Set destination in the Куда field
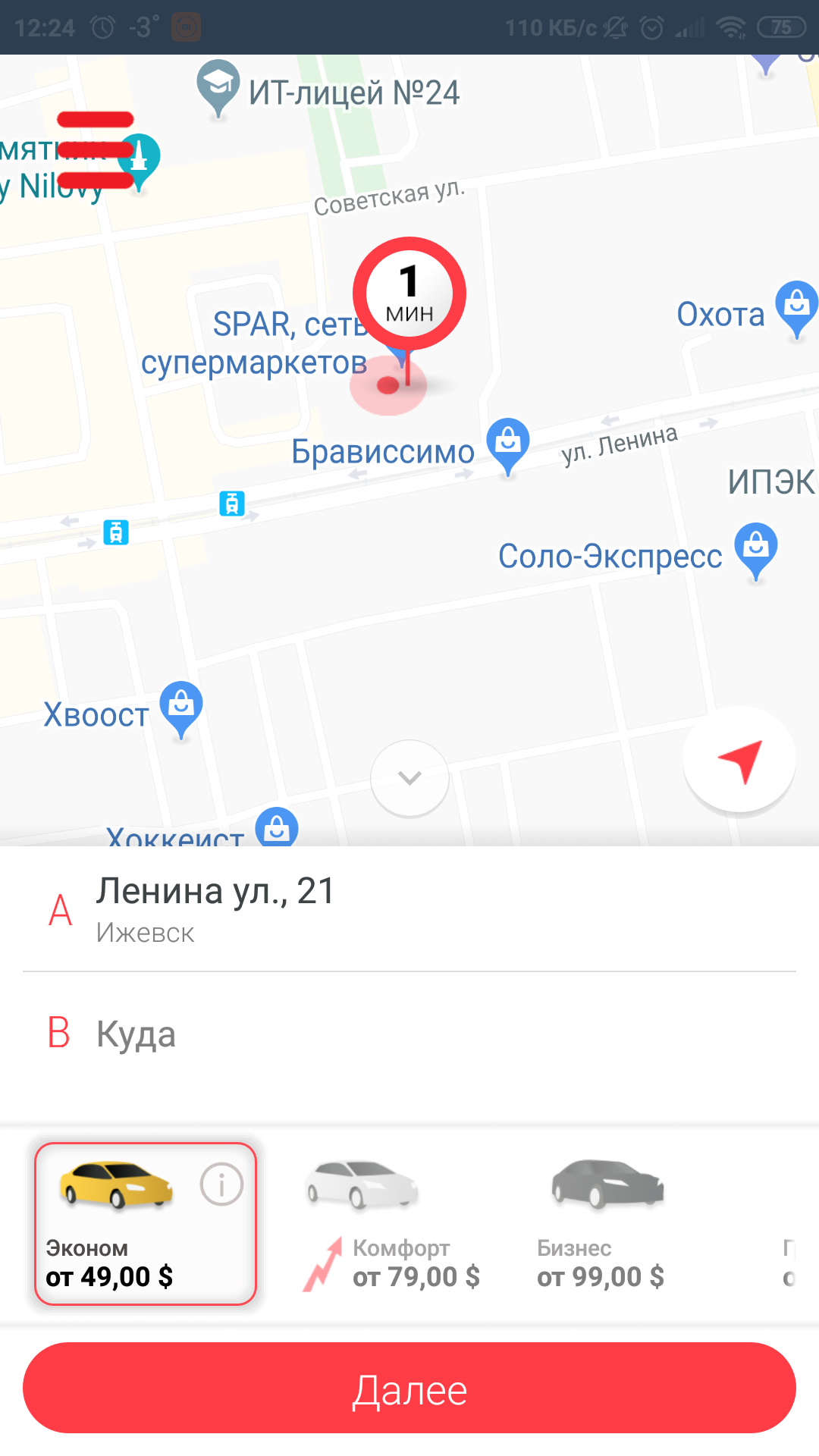 coord(409,1034)
